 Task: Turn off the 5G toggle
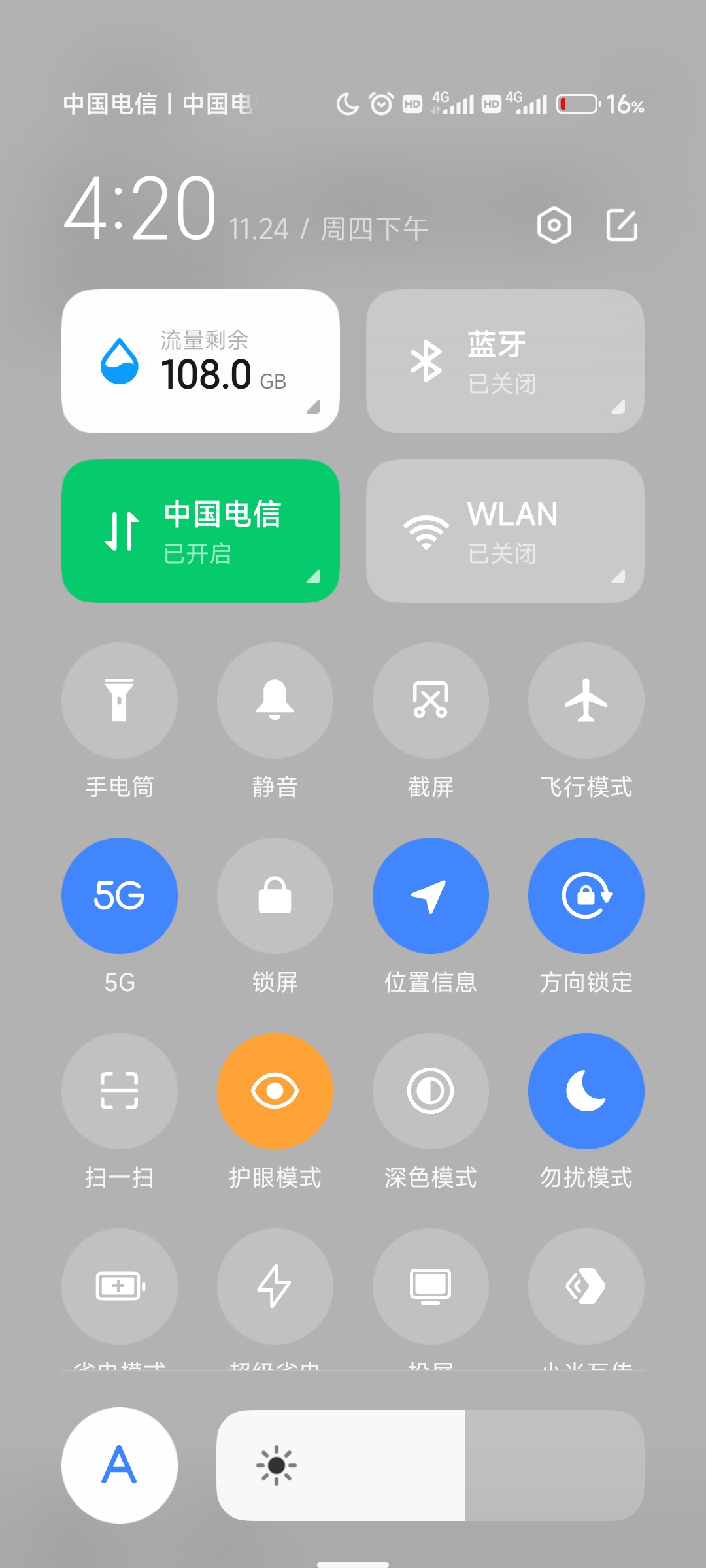[120, 896]
